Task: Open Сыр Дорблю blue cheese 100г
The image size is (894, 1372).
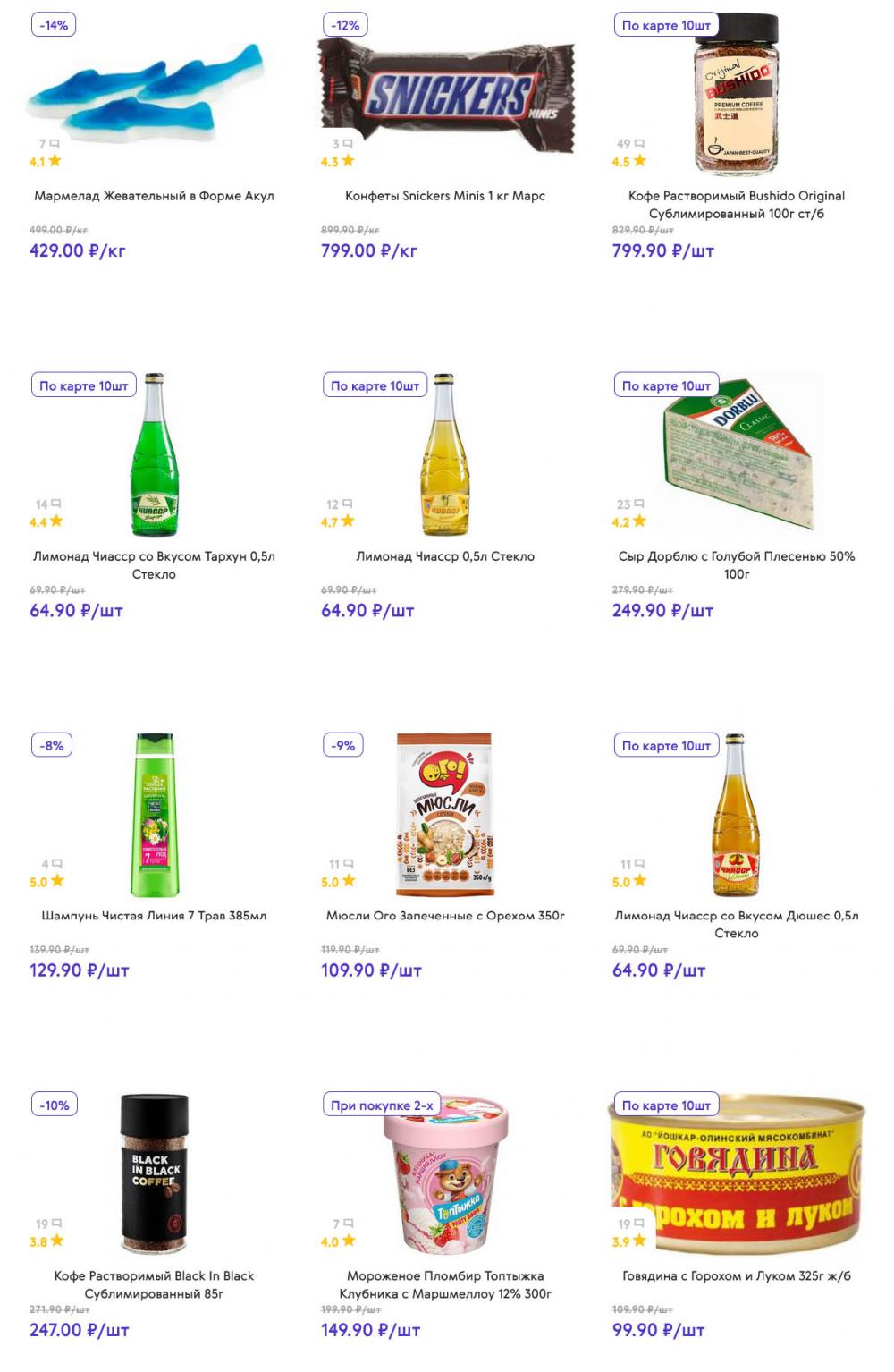Action: pyautogui.click(x=736, y=564)
